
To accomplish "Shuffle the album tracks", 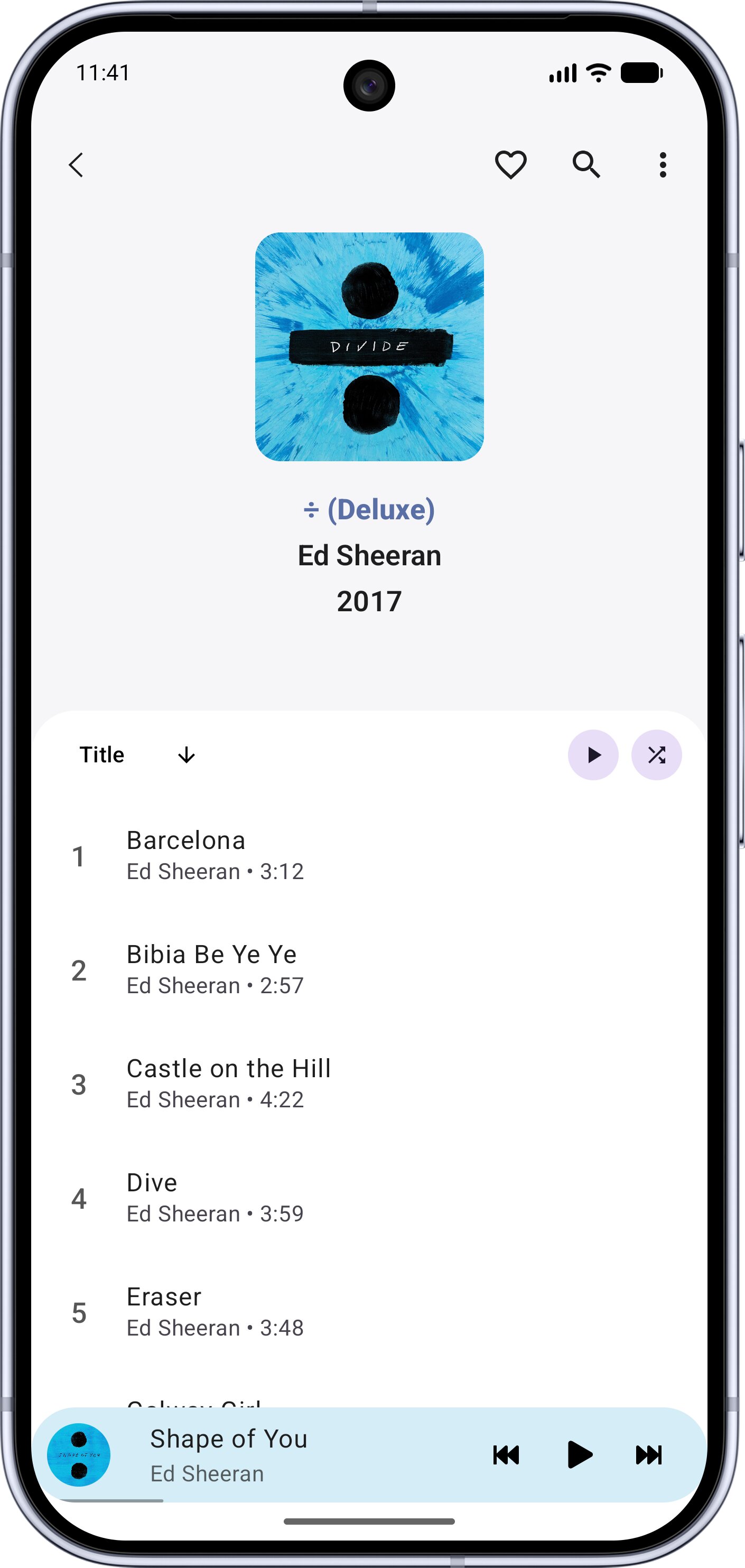I will pos(657,755).
